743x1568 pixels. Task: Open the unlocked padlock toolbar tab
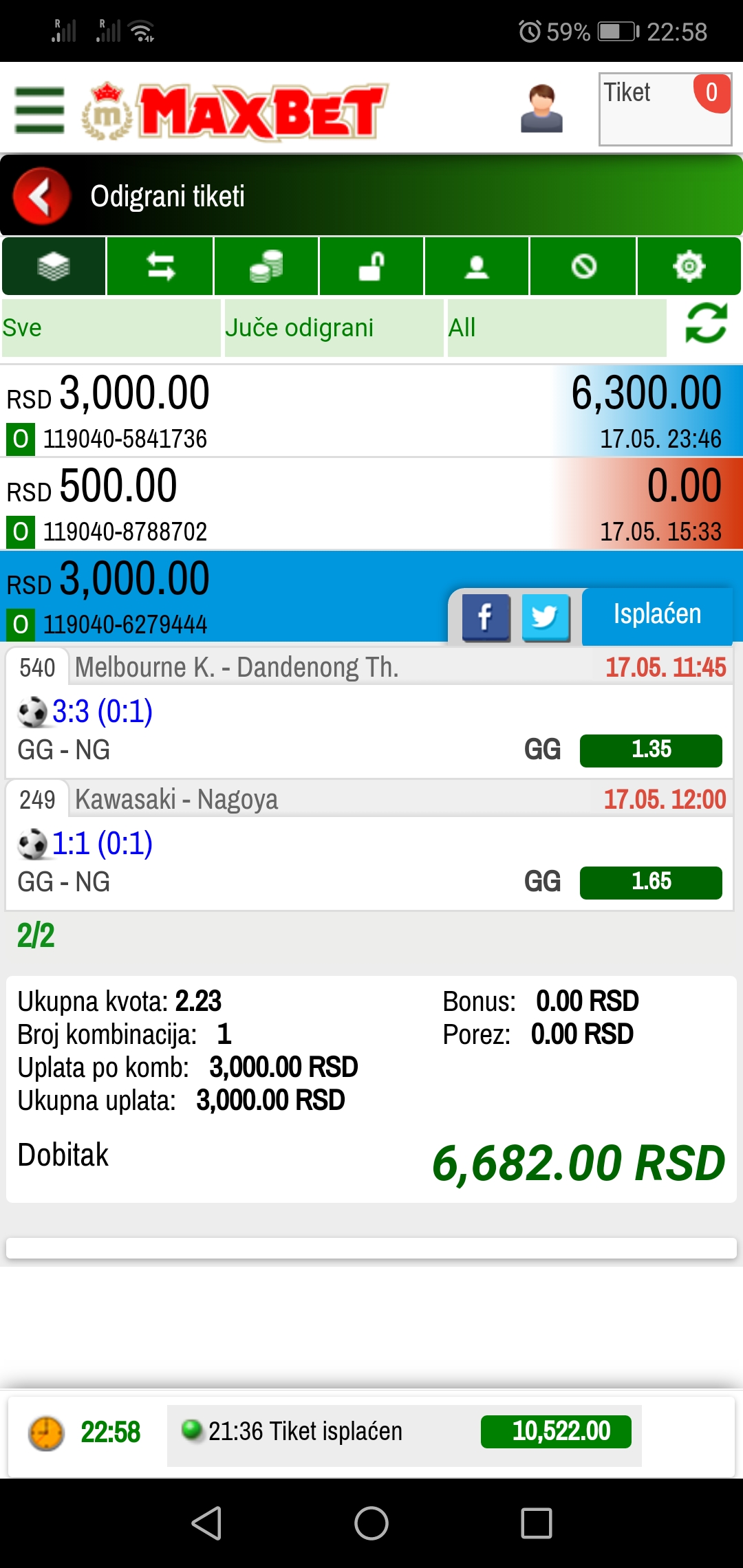click(371, 266)
